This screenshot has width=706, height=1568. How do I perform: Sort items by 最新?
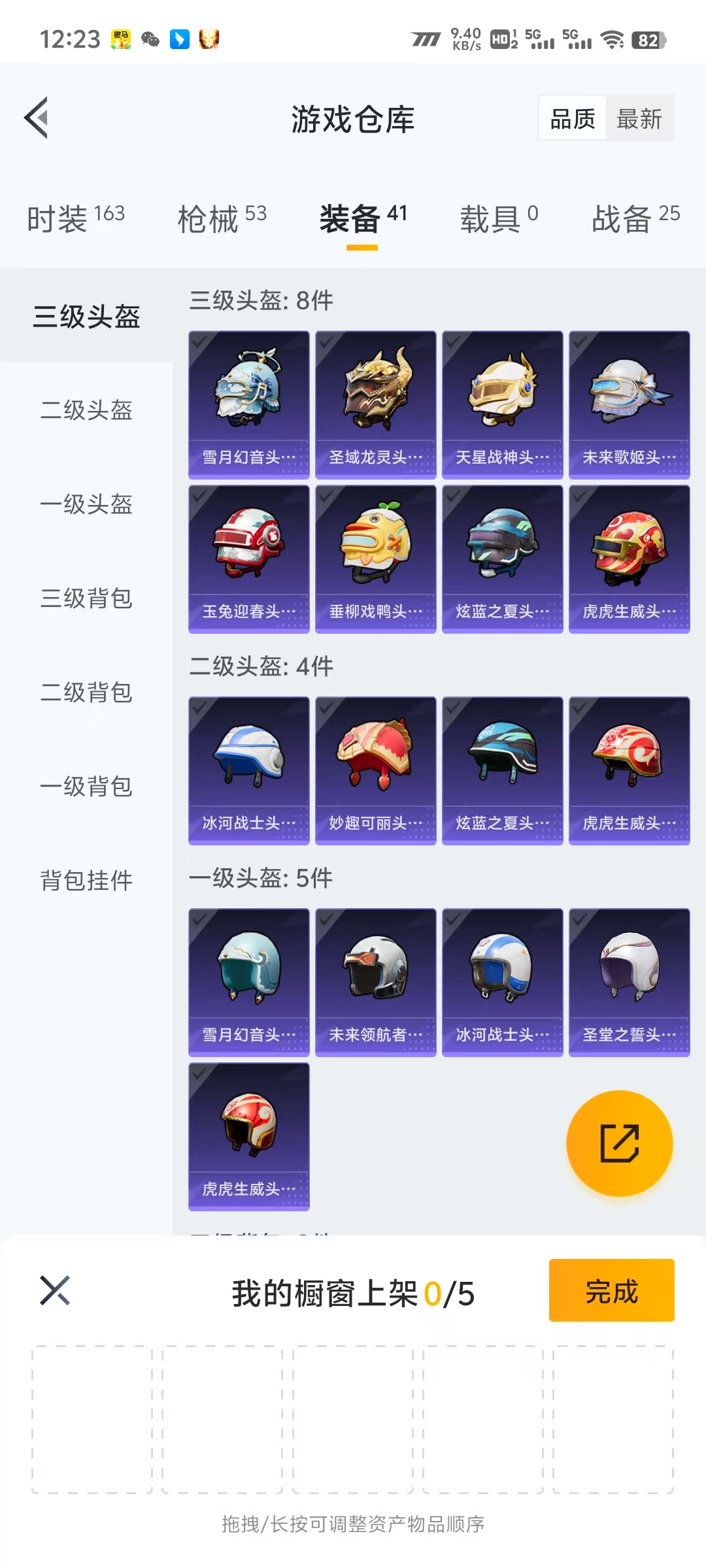pyautogui.click(x=639, y=119)
